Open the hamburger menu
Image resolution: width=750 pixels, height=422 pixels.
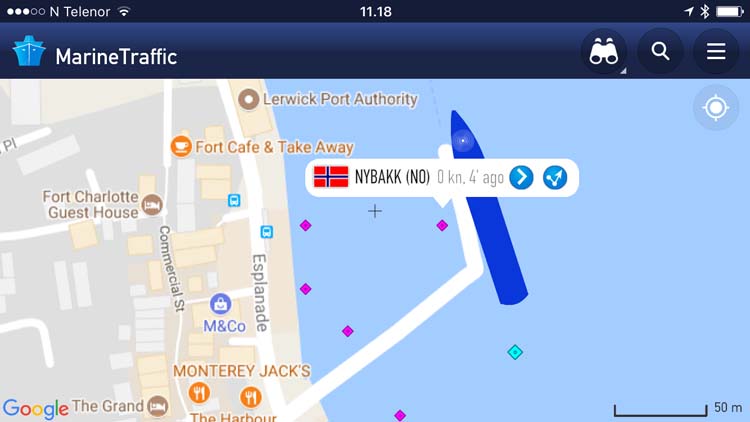click(x=716, y=52)
